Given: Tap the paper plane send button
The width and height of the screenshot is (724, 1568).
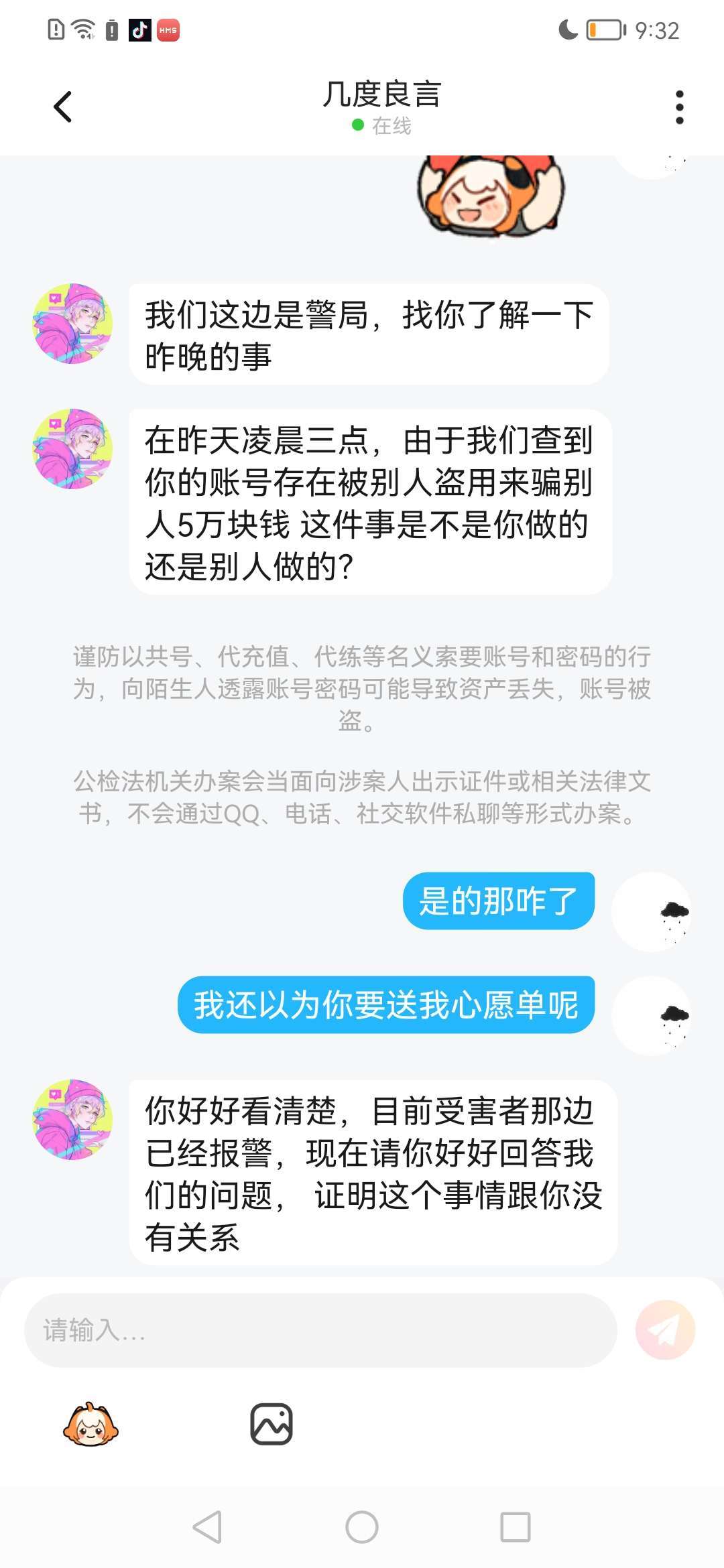Looking at the screenshot, I should (x=665, y=1330).
